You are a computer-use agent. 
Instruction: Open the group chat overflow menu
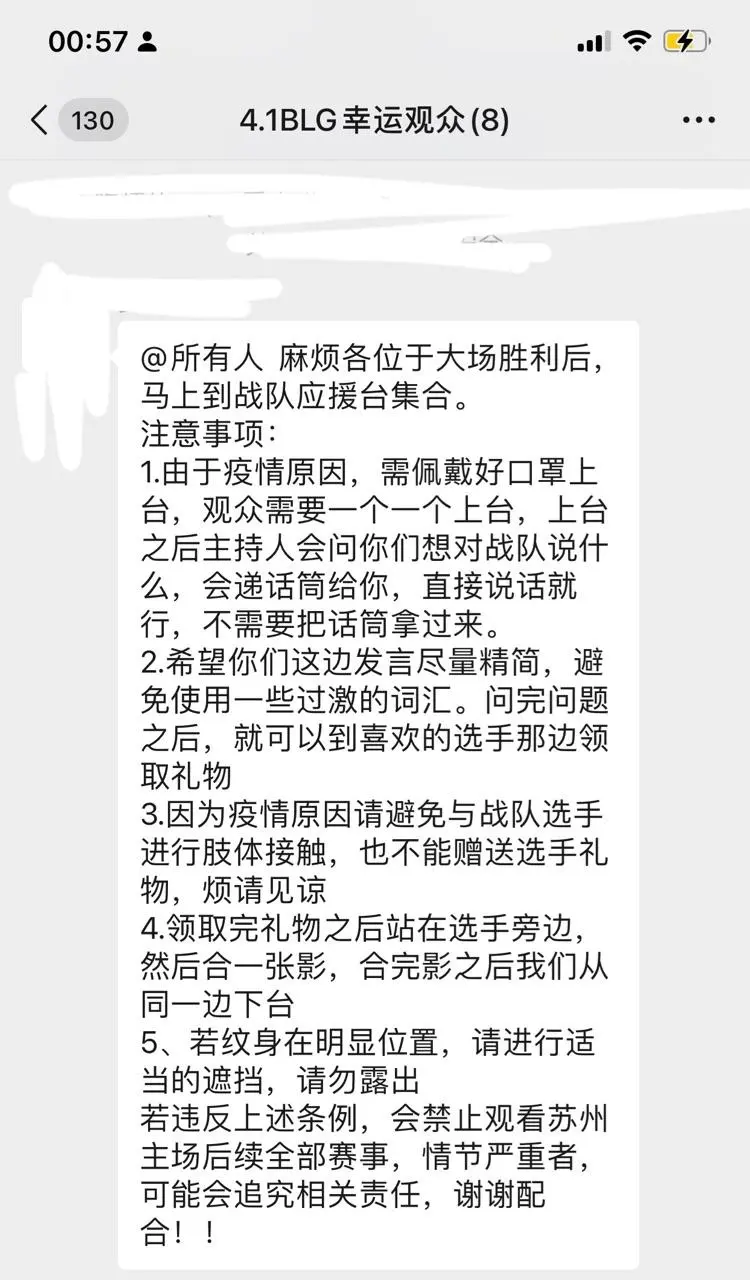[x=698, y=121]
